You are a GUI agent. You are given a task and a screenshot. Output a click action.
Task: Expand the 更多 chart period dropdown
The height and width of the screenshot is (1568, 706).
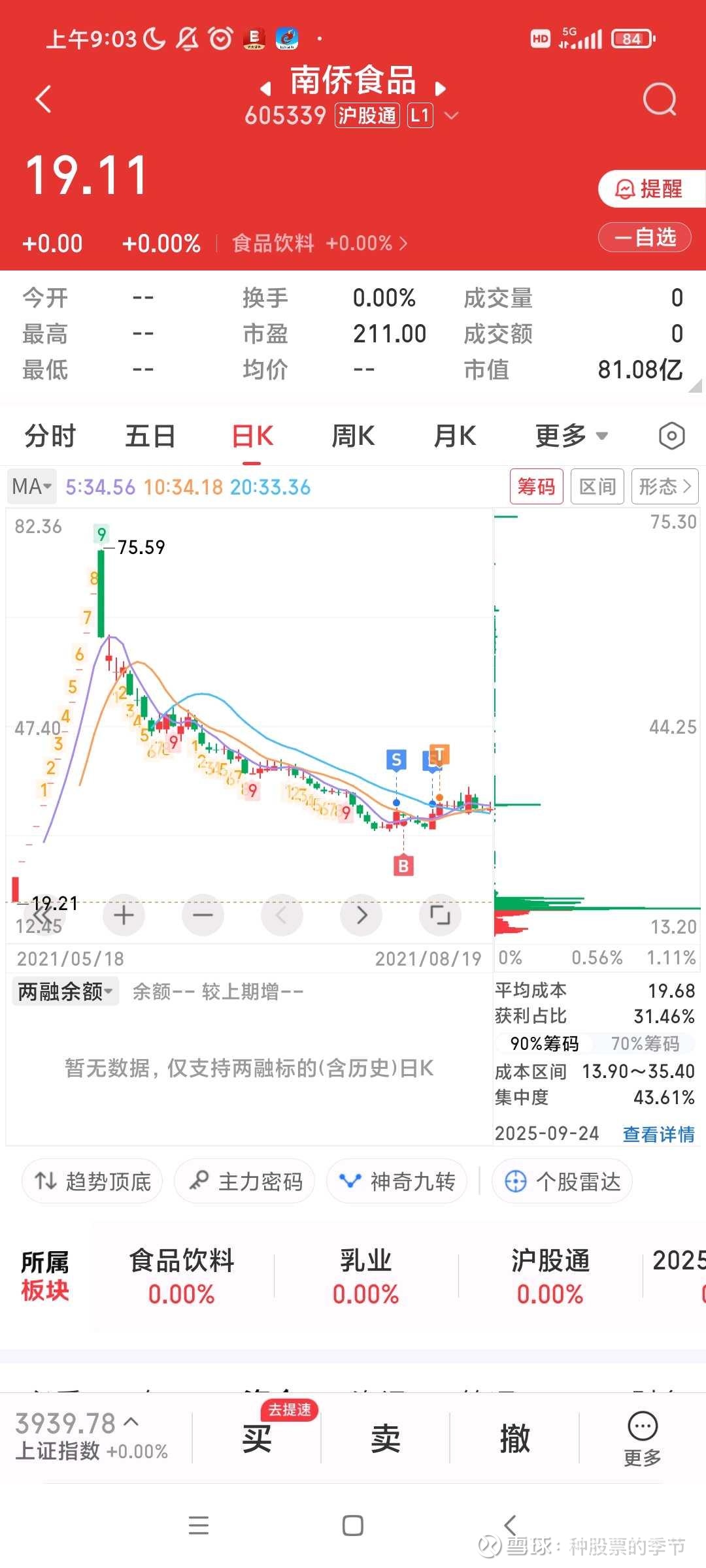coord(571,436)
